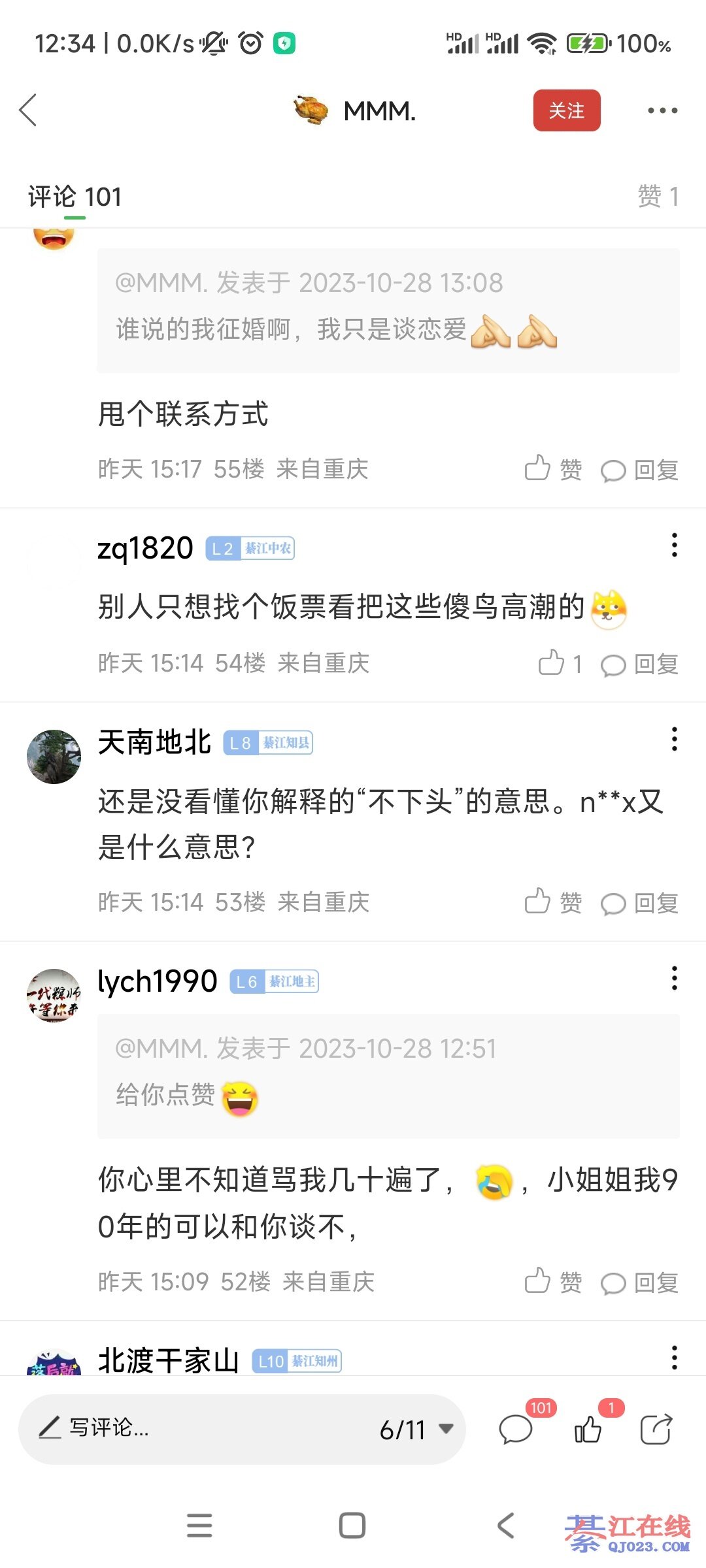Screen dimensions: 706x1568
Task: Like zq1820's 54楼 comment
Action: 560,664
